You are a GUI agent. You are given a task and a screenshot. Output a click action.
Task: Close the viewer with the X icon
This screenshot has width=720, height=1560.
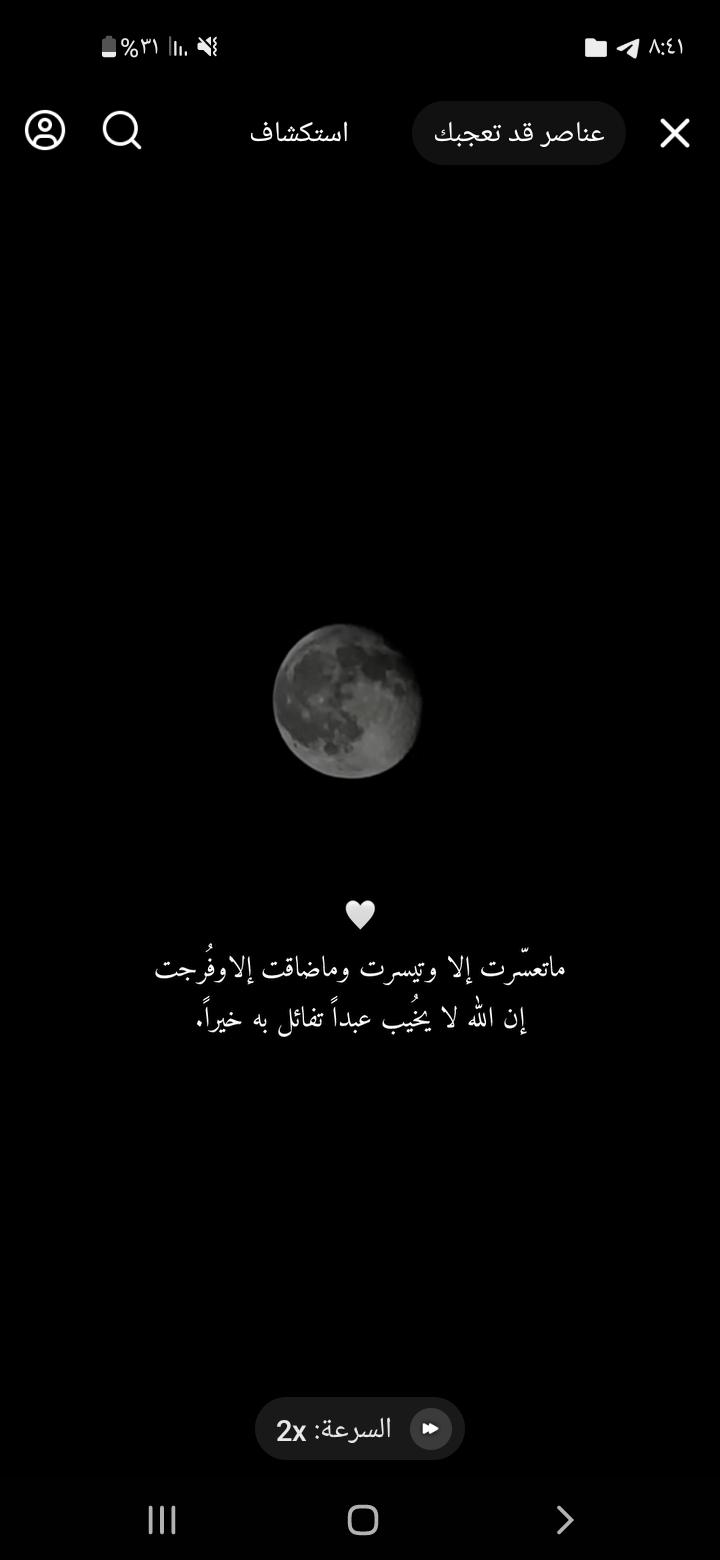point(675,133)
